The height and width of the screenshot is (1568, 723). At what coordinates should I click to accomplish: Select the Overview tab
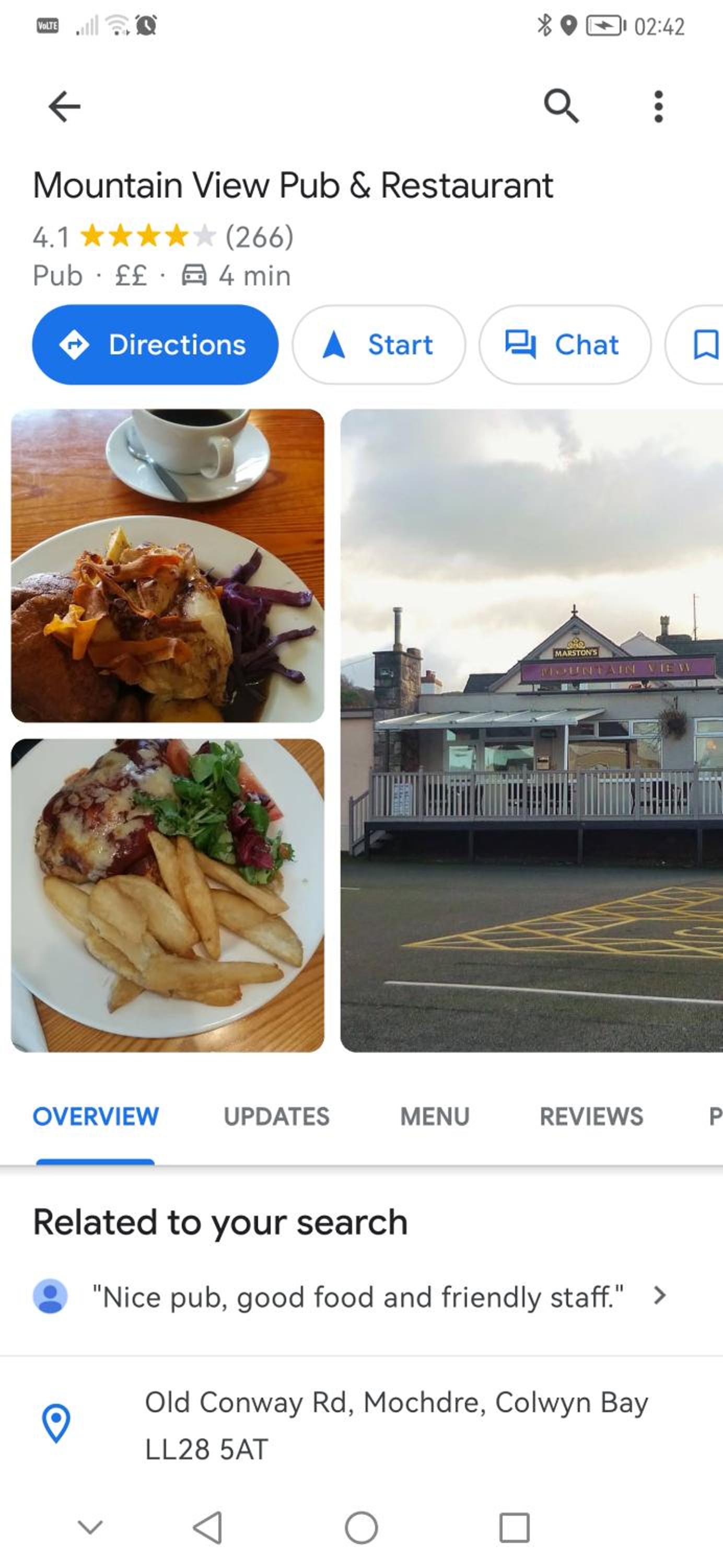point(96,1116)
